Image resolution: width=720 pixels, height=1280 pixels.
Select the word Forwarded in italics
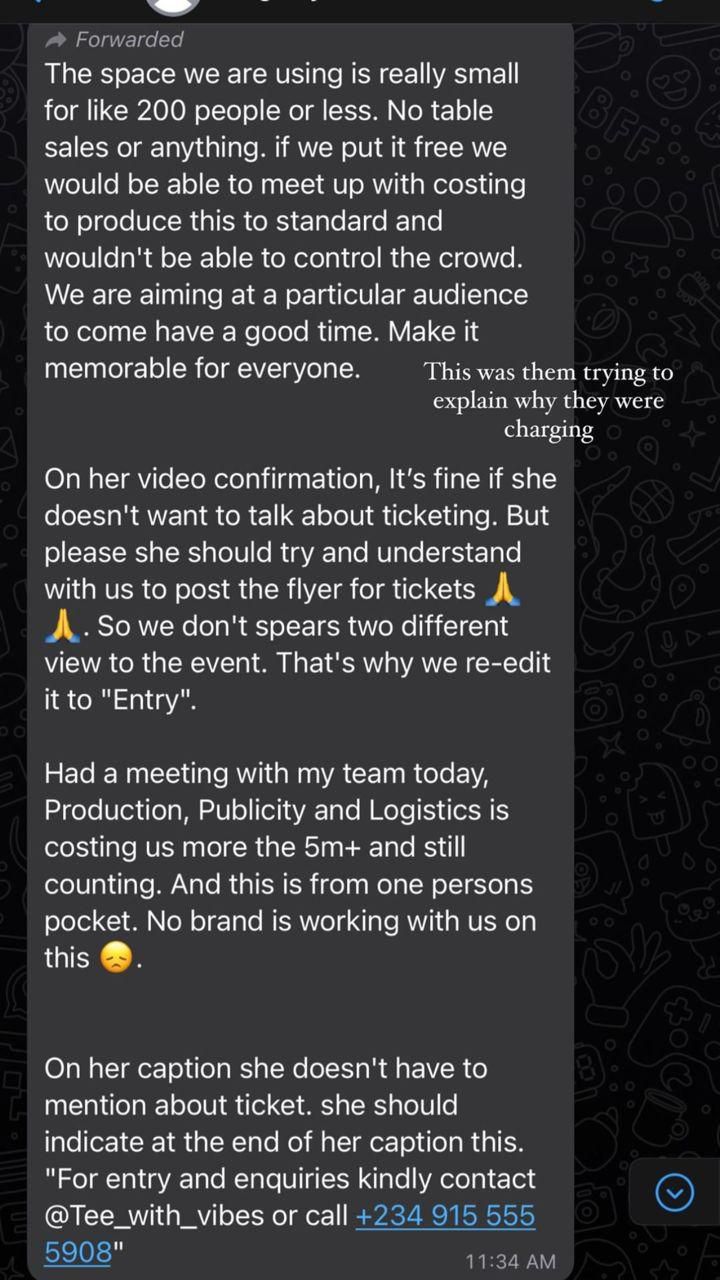[x=130, y=40]
